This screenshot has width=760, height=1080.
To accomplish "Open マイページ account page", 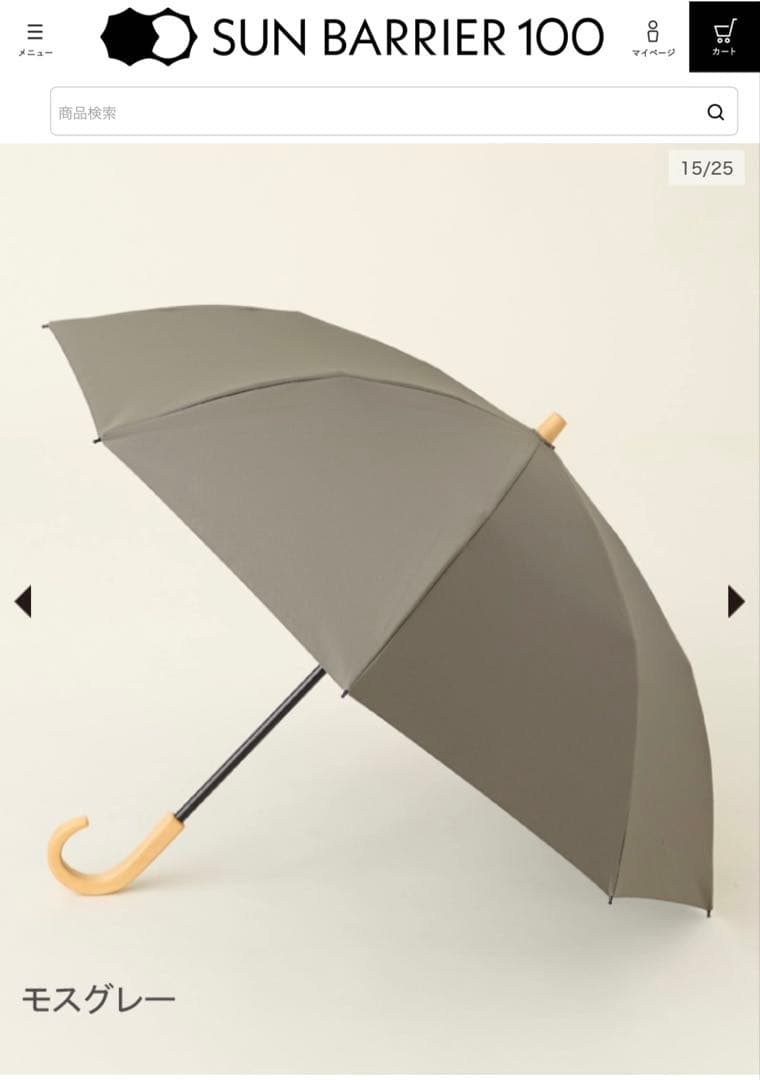I will (x=652, y=38).
